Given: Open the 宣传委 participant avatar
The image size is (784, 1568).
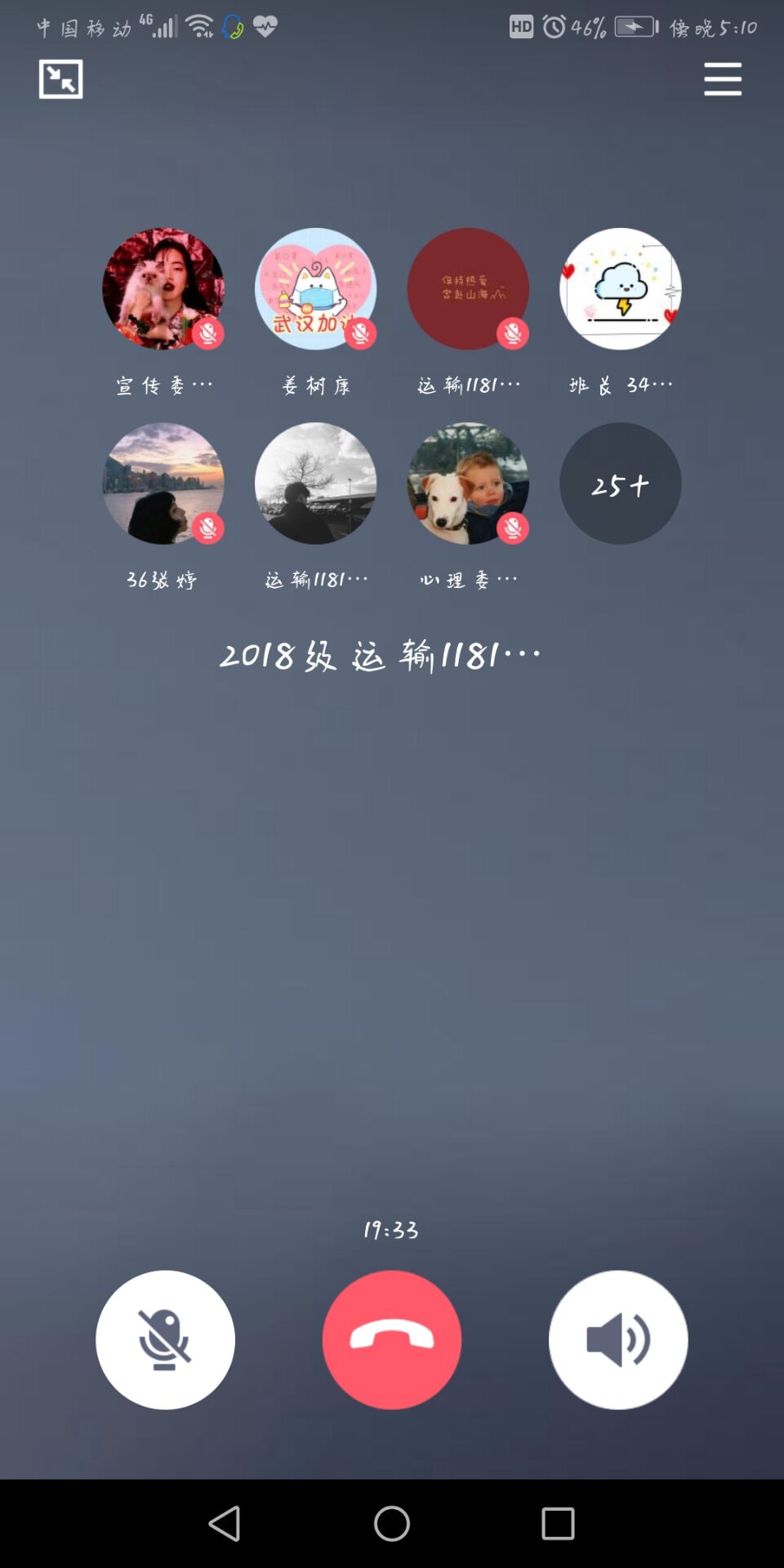Looking at the screenshot, I should pyautogui.click(x=163, y=289).
